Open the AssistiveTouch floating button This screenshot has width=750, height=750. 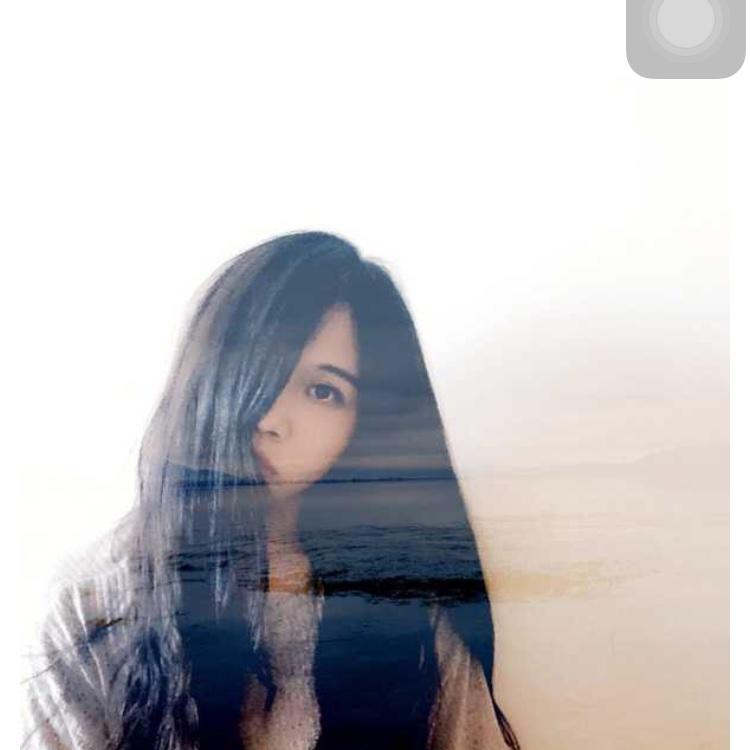click(686, 24)
